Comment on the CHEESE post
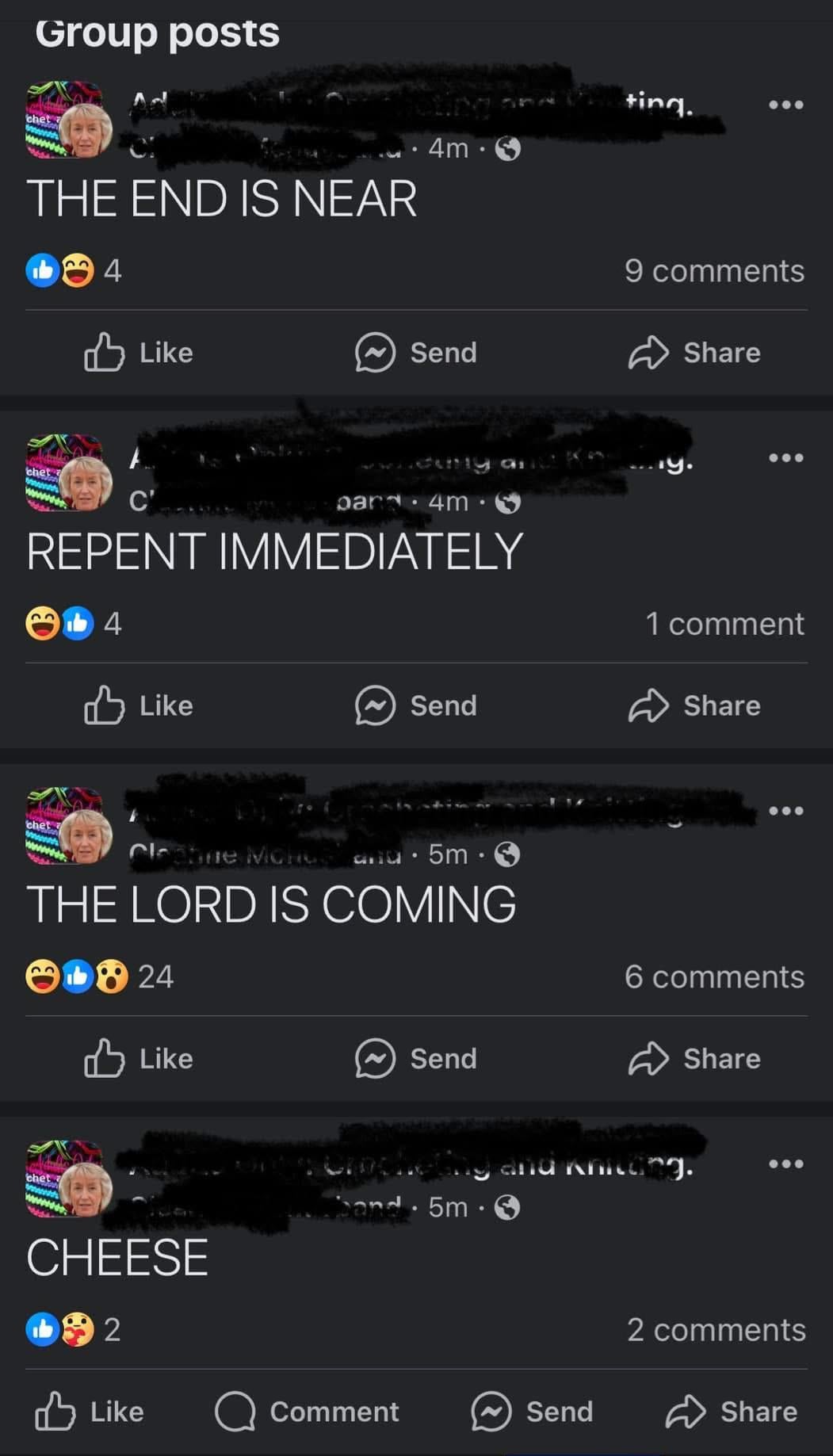The image size is (833, 1456). (x=308, y=1412)
